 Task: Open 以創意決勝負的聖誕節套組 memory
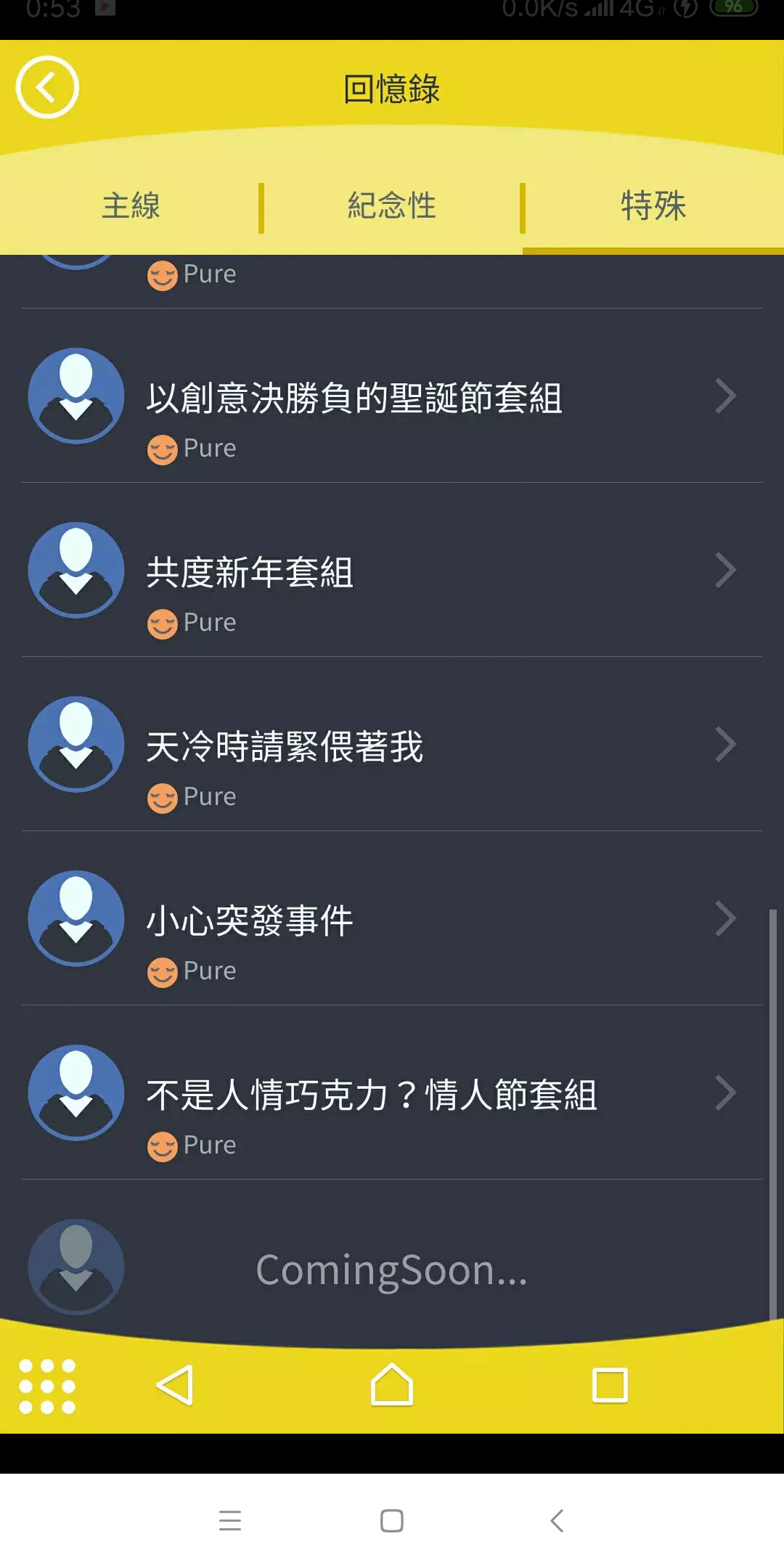(x=392, y=396)
